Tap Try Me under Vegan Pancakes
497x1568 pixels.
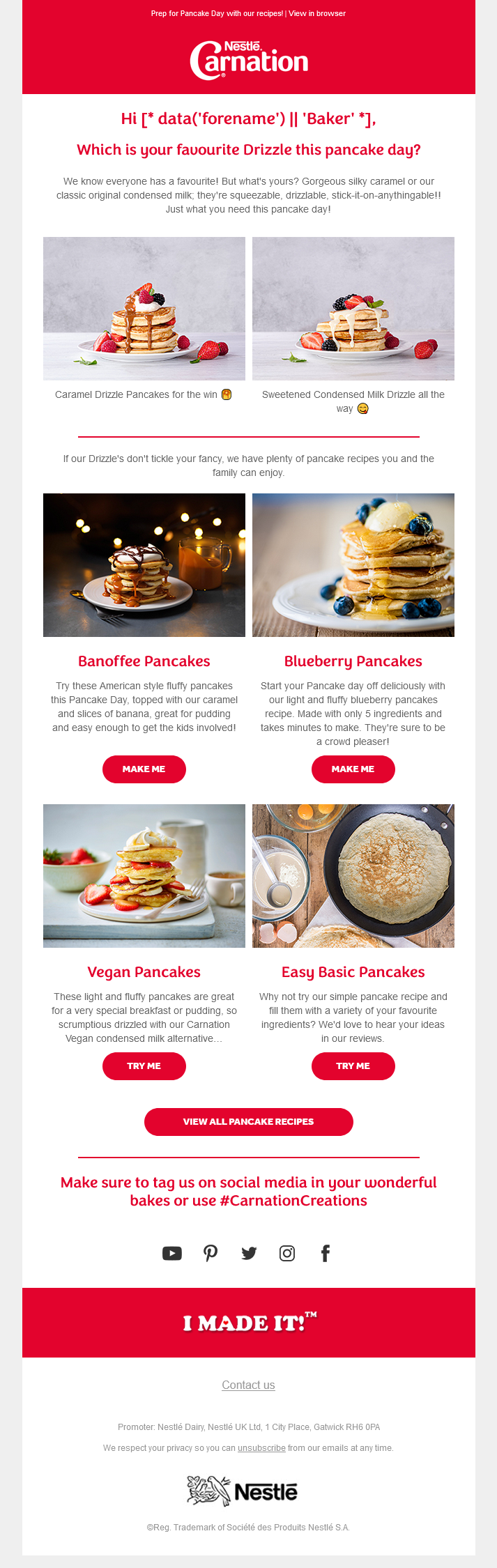coord(144,1066)
